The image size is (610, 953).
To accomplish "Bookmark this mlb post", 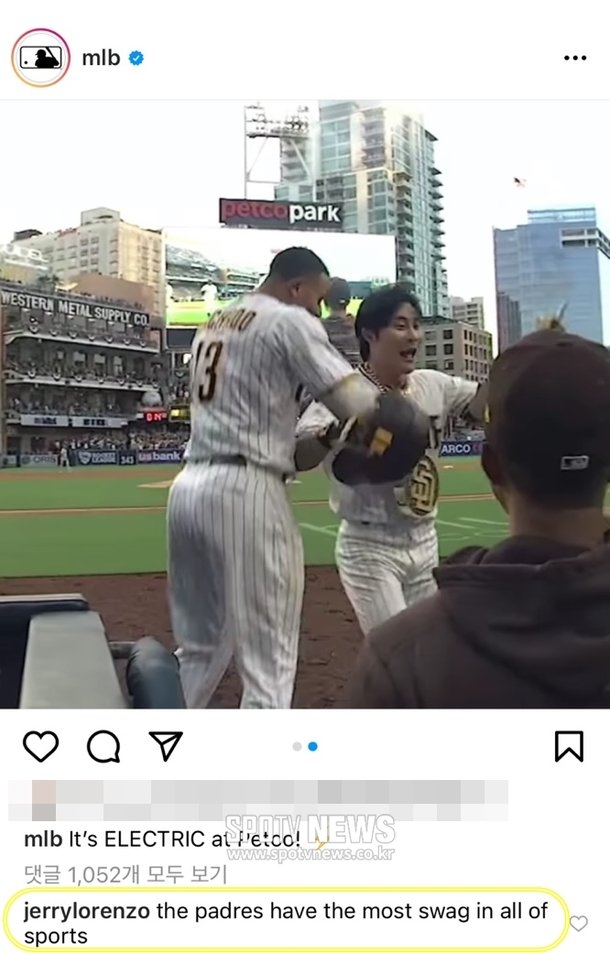I will (568, 746).
